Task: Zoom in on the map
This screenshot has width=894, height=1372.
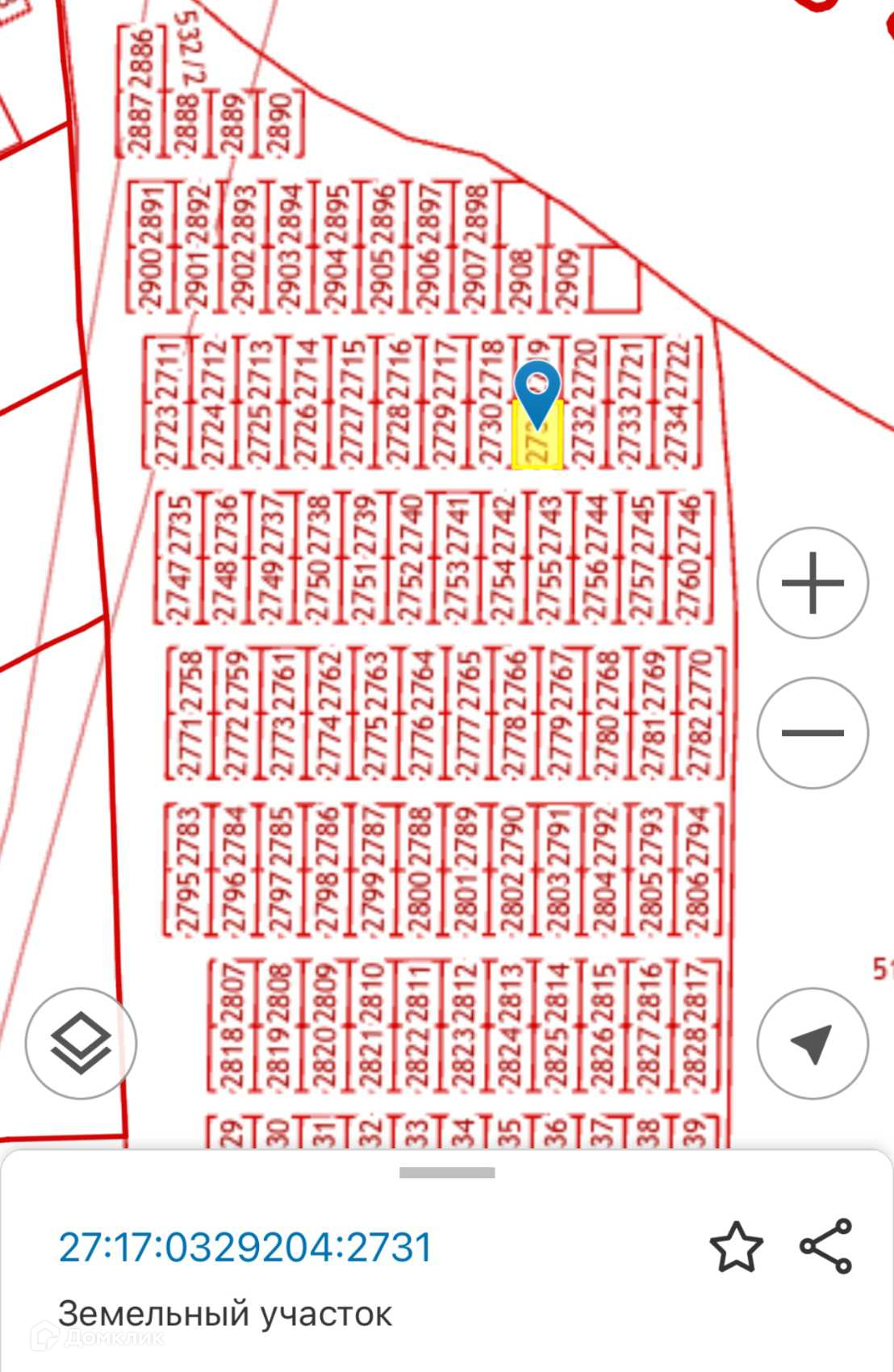Action: 813,583
